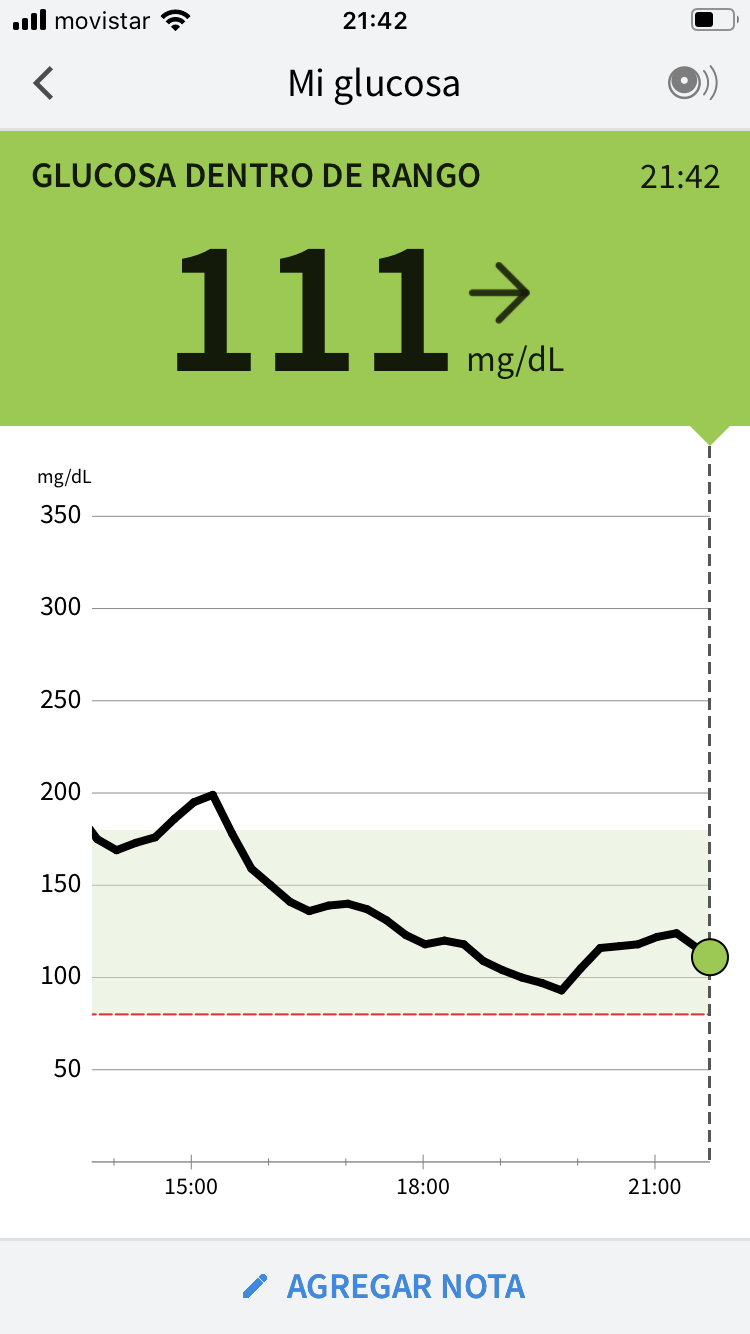Go back using the top-left arrow
Screen dimensions: 750x1334
(x=43, y=83)
